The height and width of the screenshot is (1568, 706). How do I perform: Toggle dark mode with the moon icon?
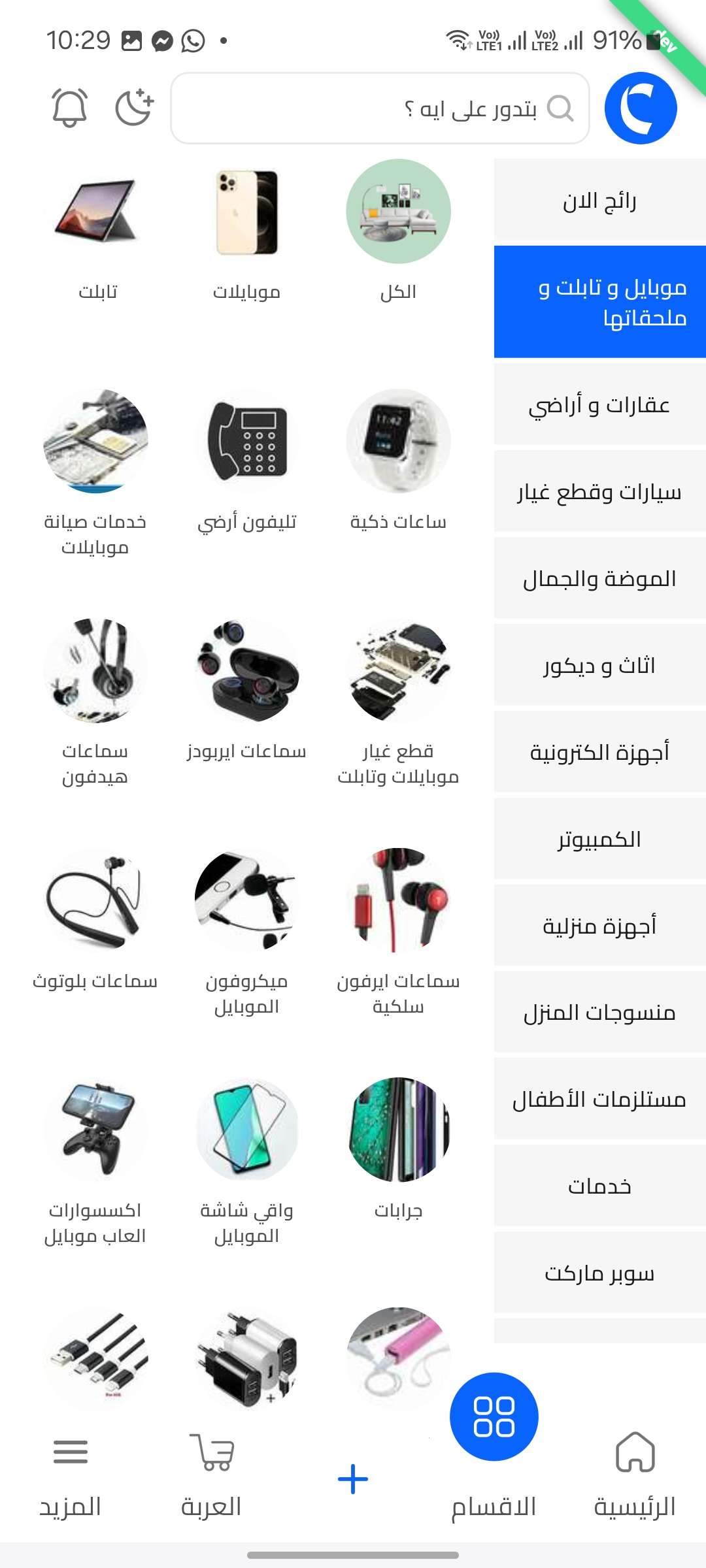point(134,108)
